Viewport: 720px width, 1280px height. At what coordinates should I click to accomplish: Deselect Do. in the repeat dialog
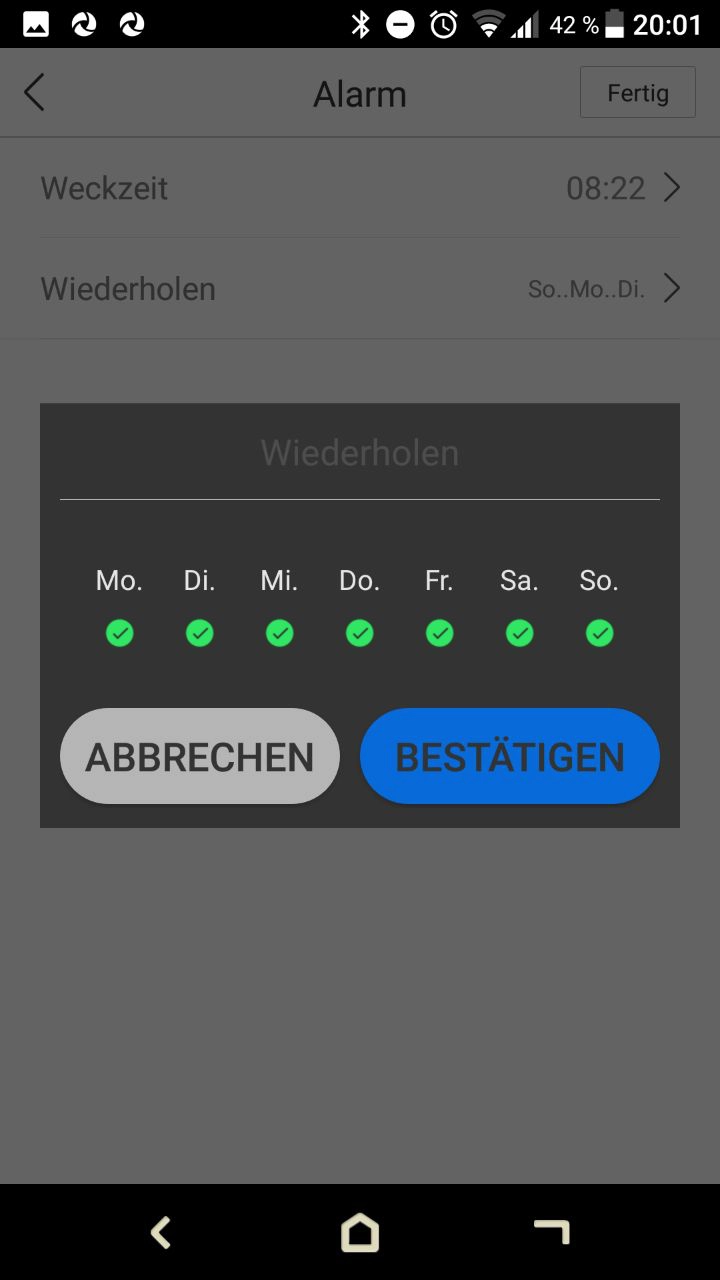360,633
